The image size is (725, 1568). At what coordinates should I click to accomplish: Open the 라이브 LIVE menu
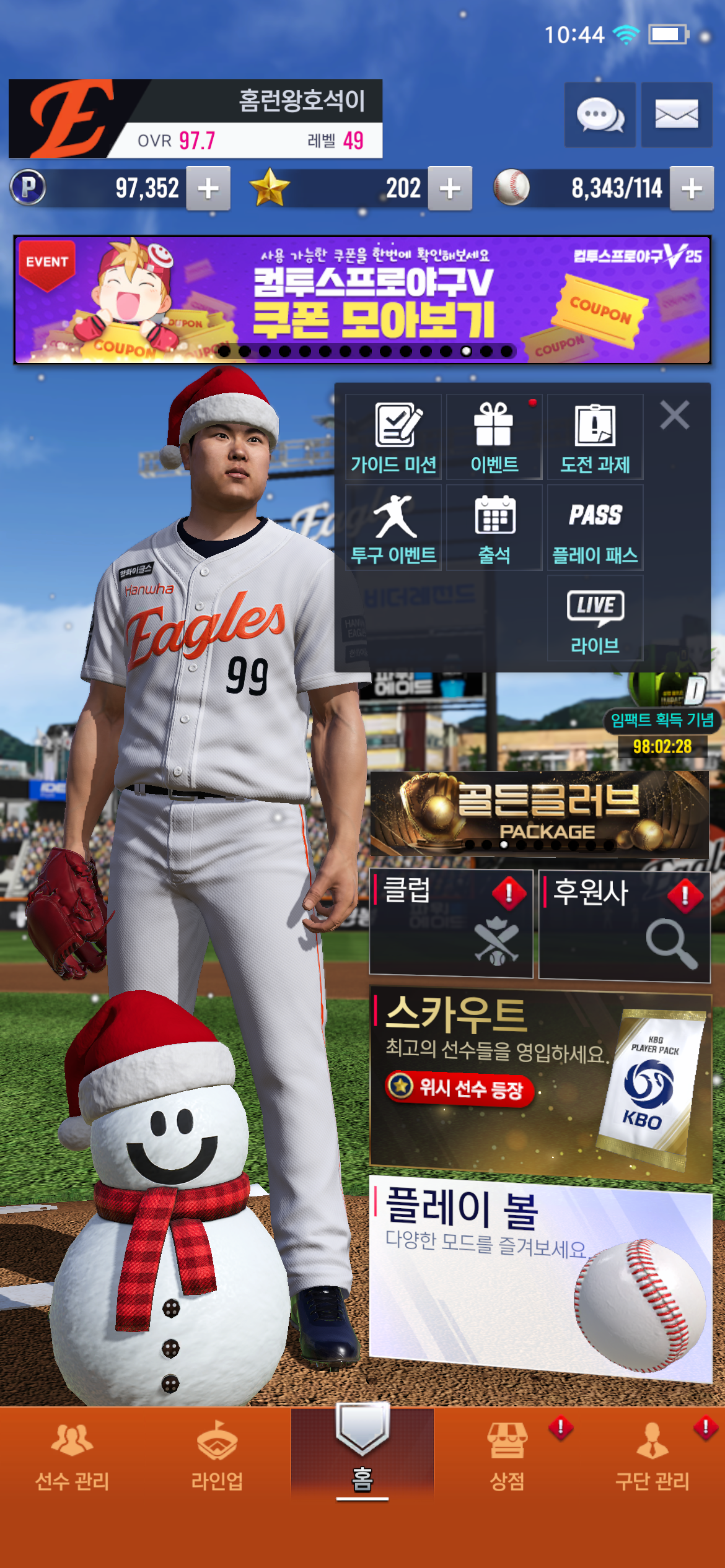click(x=595, y=618)
